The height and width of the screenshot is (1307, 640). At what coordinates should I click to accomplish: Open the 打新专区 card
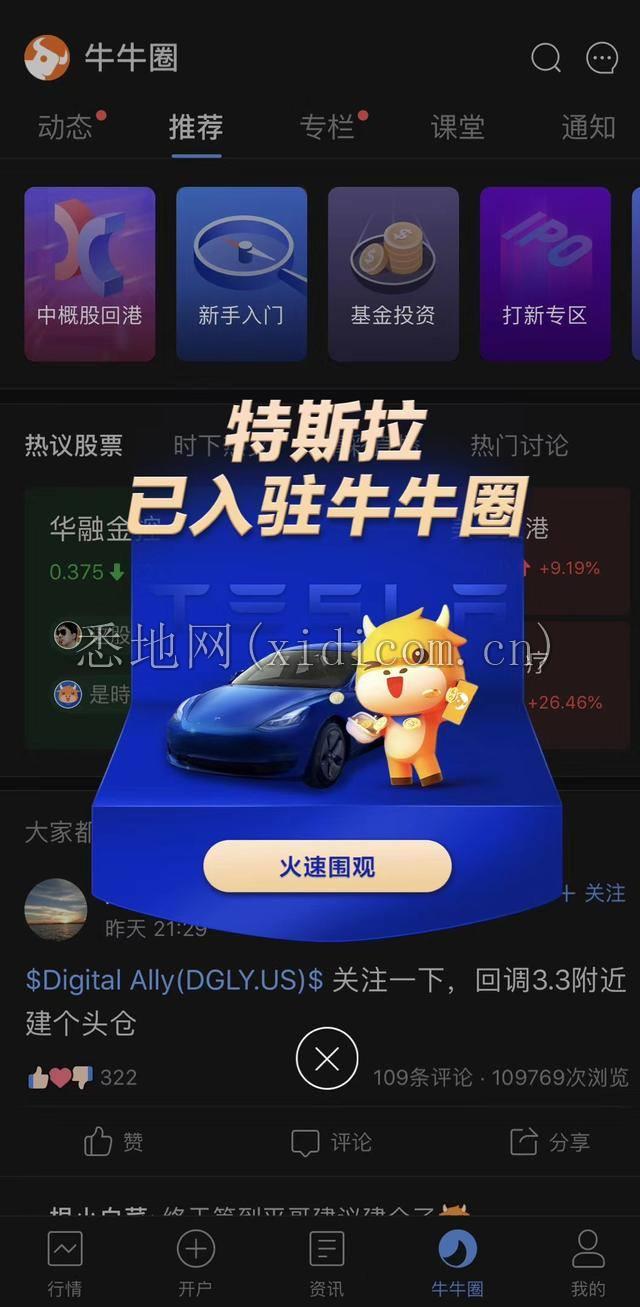click(545, 273)
